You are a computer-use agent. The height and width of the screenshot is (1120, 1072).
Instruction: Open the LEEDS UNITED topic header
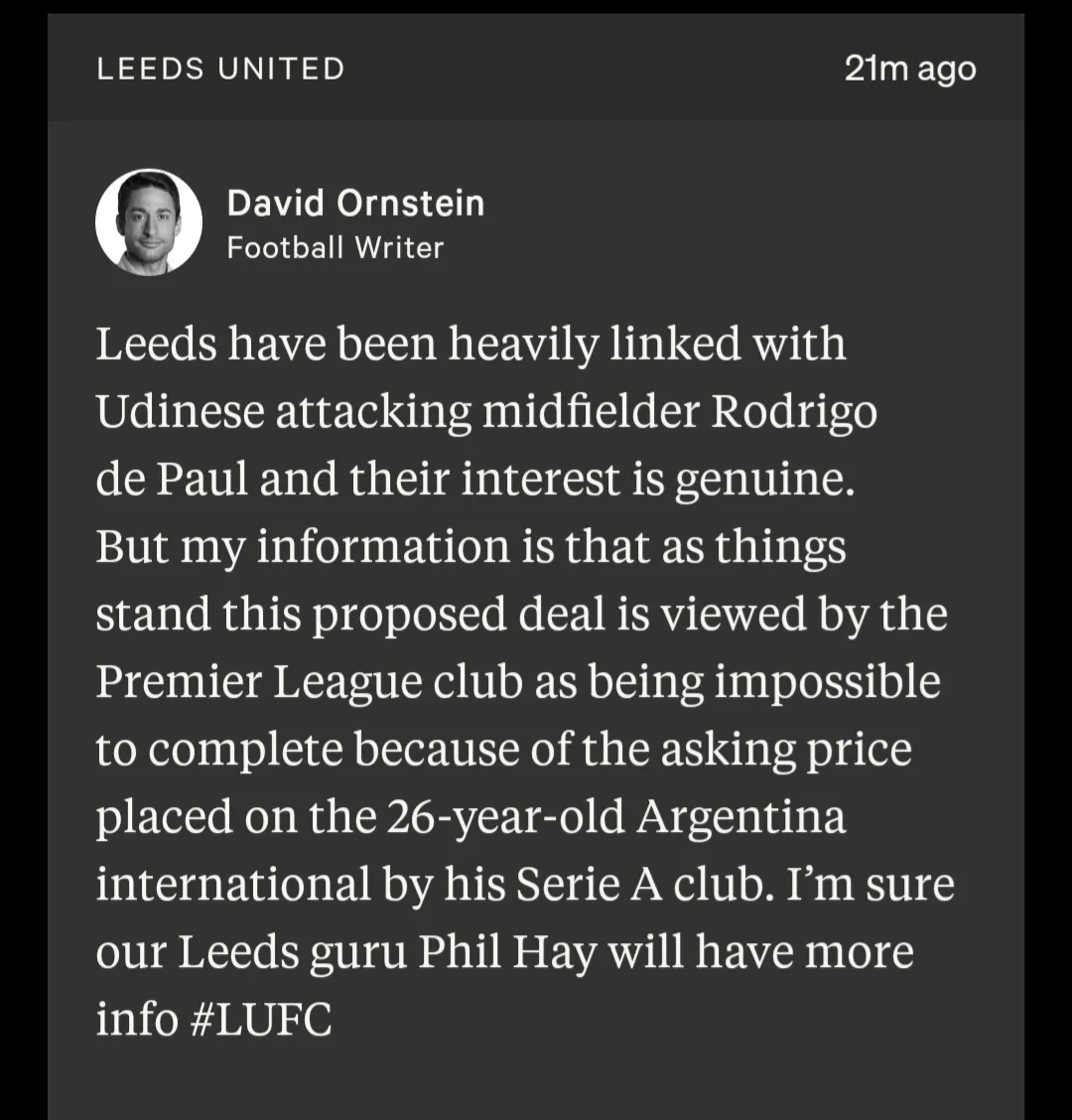[x=220, y=68]
